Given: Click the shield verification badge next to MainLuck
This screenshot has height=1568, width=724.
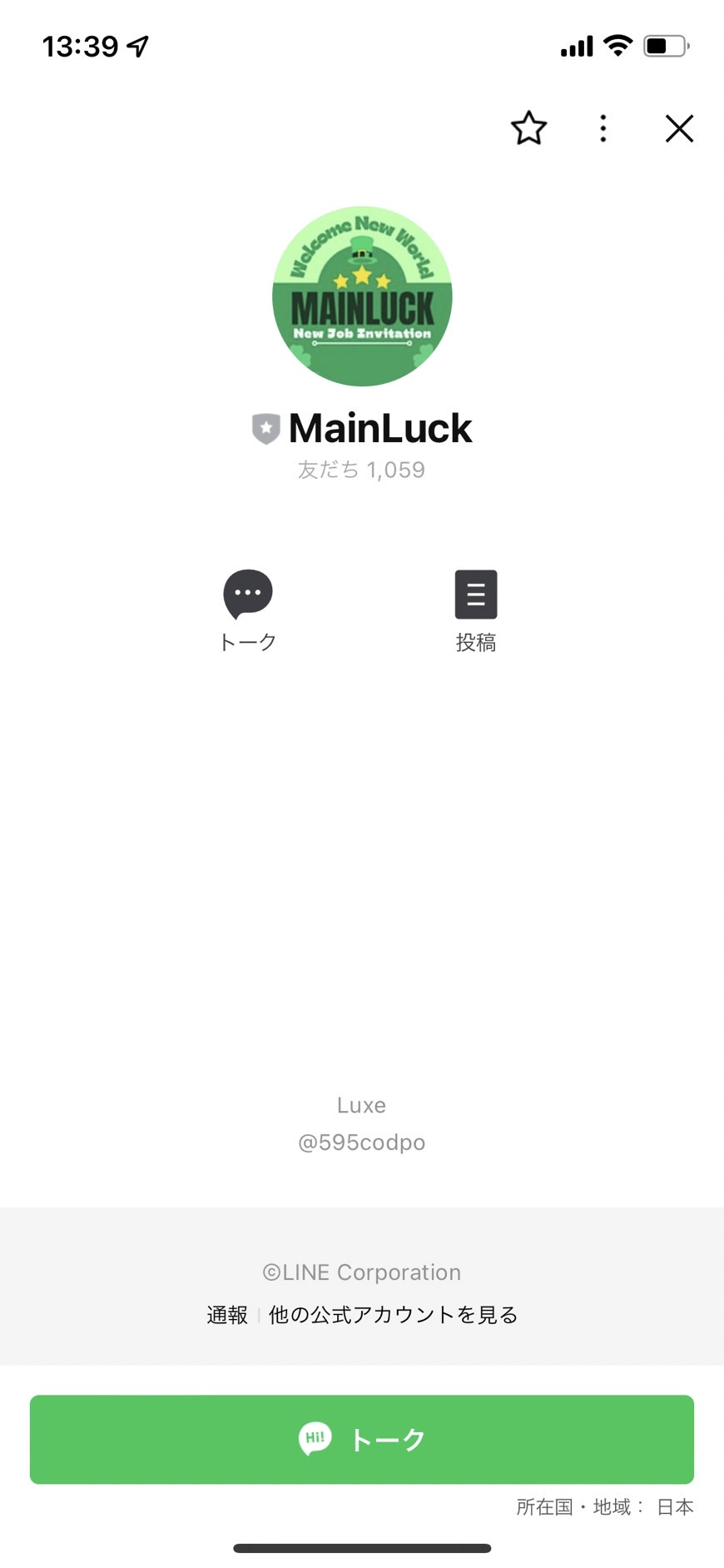Looking at the screenshot, I should 265,428.
